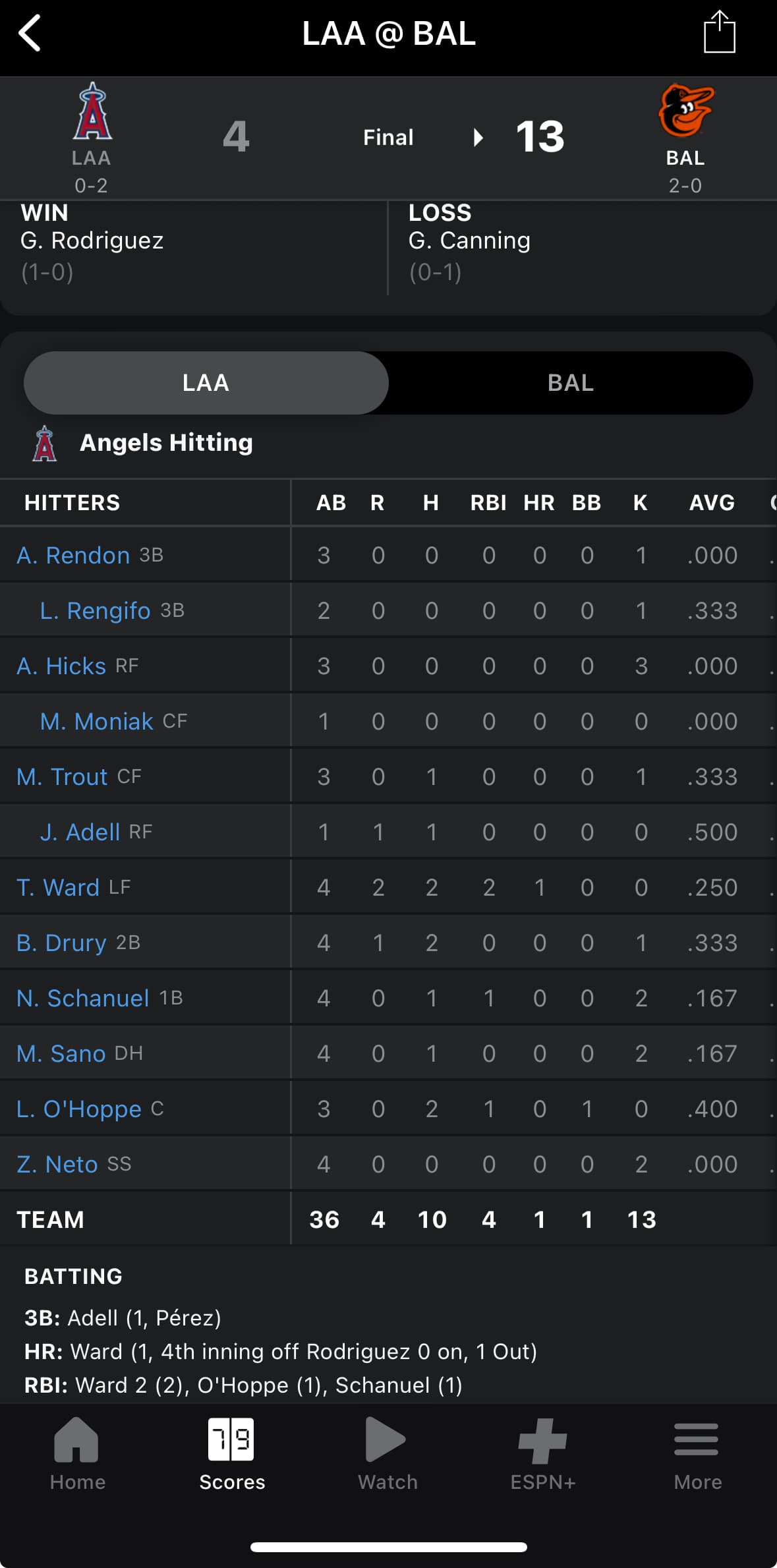The width and height of the screenshot is (777, 1568).
Task: Switch to the BAL hitting tab
Action: tap(570, 383)
